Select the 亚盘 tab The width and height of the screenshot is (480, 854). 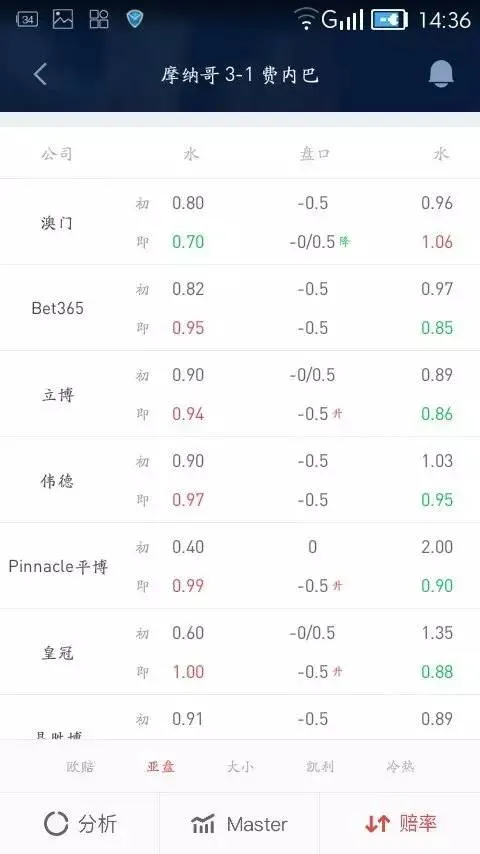[x=160, y=766]
